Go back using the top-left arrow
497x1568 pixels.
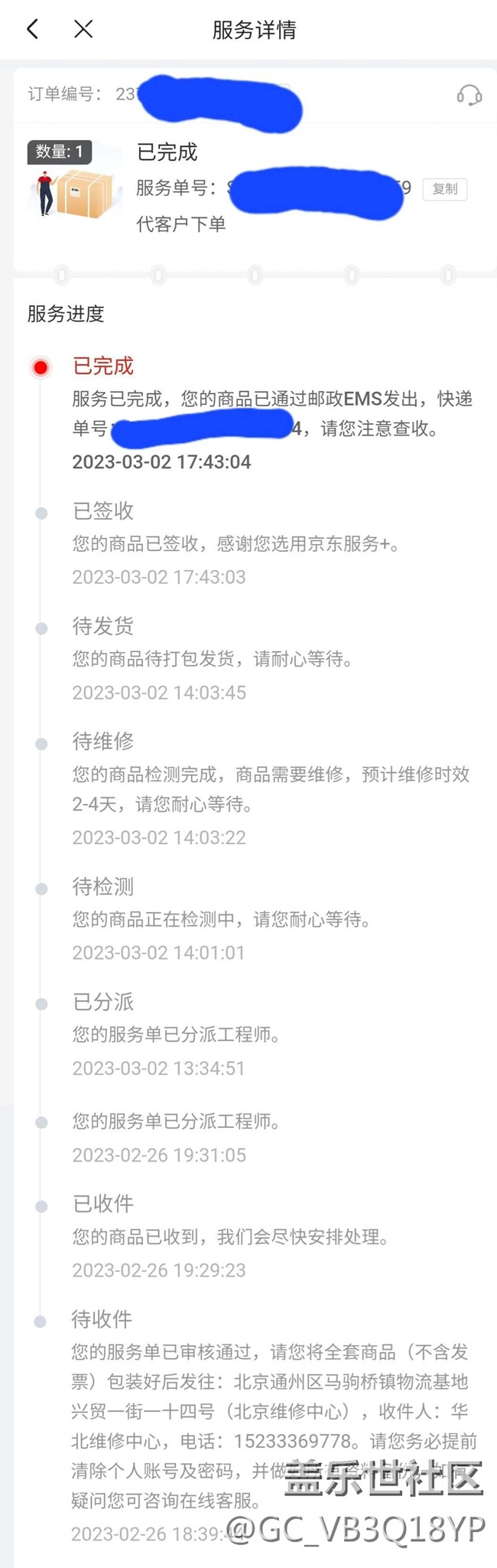32,29
